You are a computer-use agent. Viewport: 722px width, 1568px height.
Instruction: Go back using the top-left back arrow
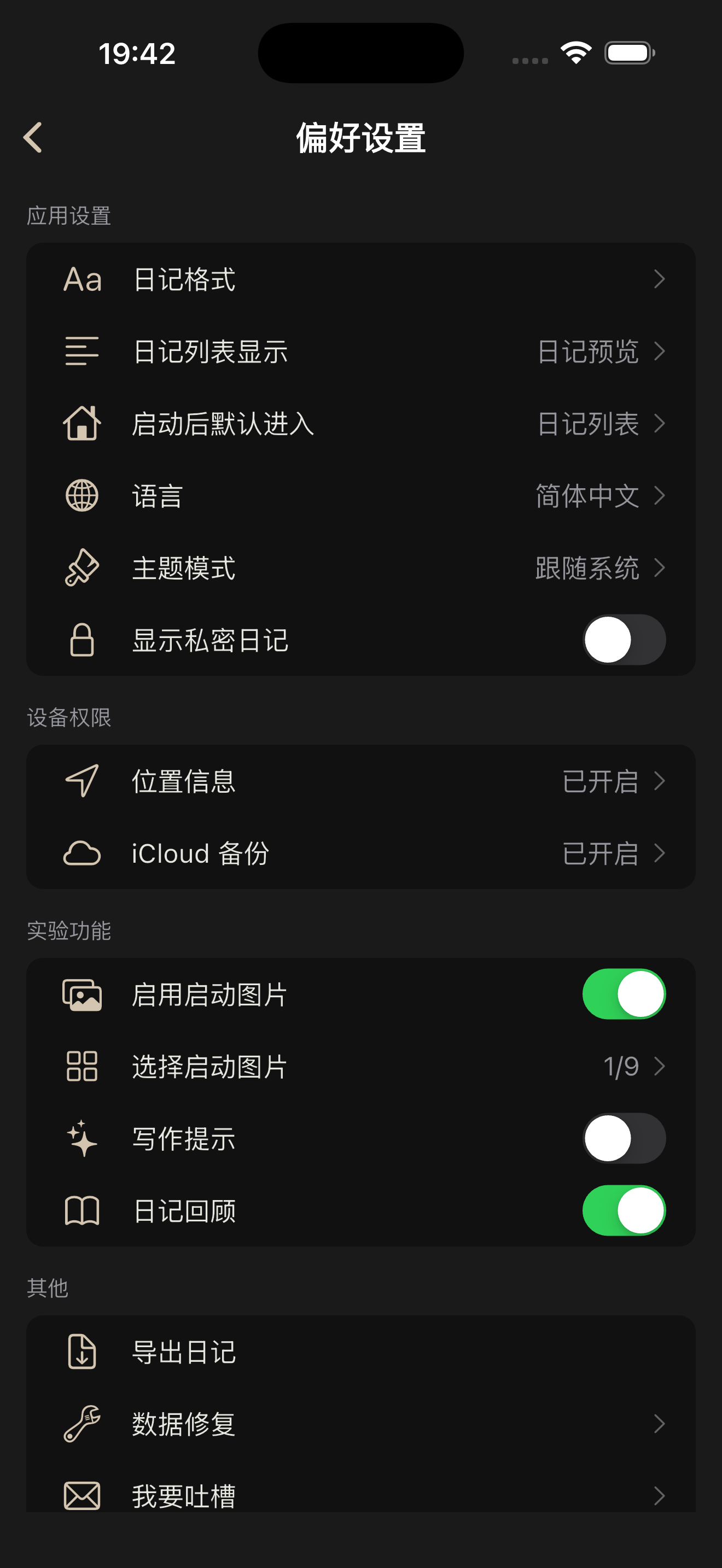click(x=33, y=137)
